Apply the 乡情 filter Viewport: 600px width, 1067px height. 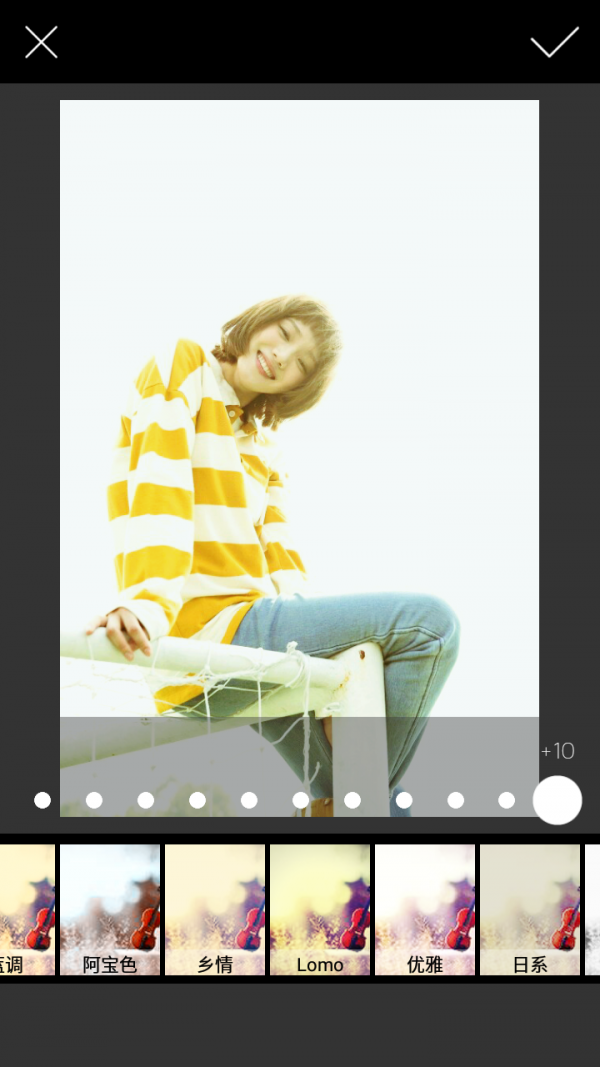[215, 909]
